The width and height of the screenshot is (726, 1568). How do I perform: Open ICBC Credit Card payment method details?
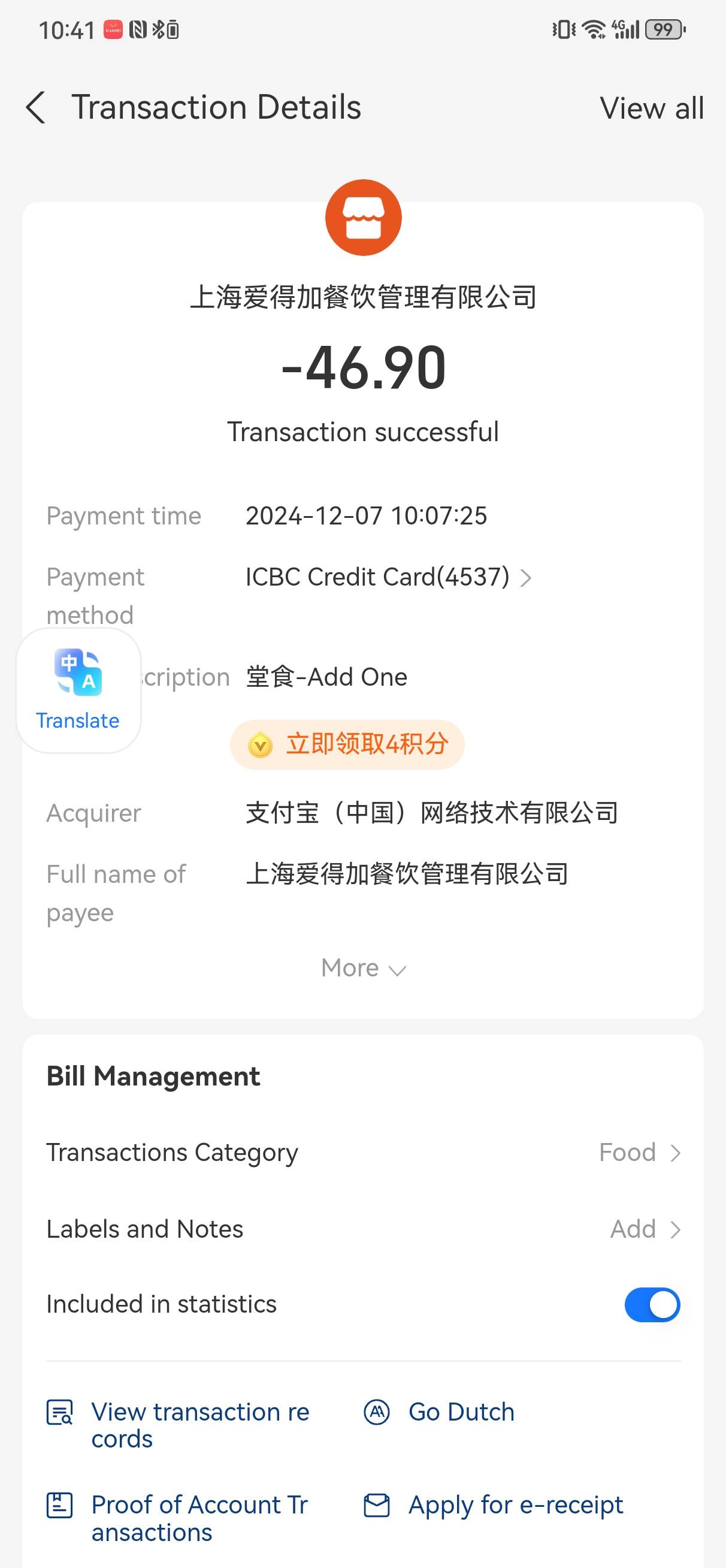pos(389,577)
